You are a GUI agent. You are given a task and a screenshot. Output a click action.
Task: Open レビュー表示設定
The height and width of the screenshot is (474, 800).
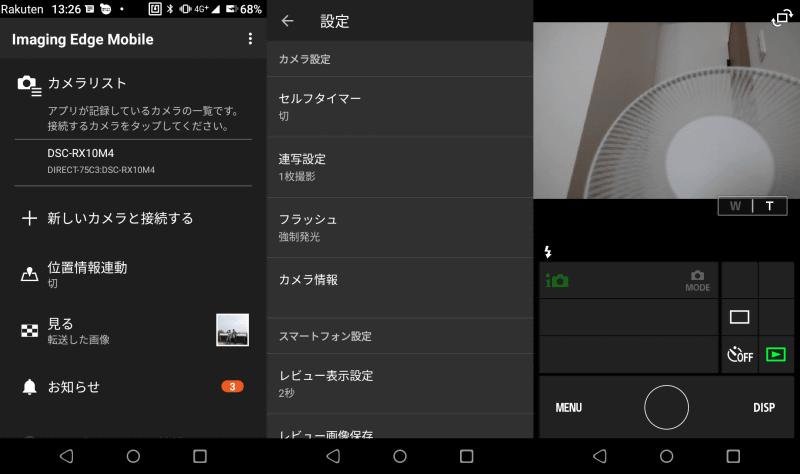tap(399, 382)
